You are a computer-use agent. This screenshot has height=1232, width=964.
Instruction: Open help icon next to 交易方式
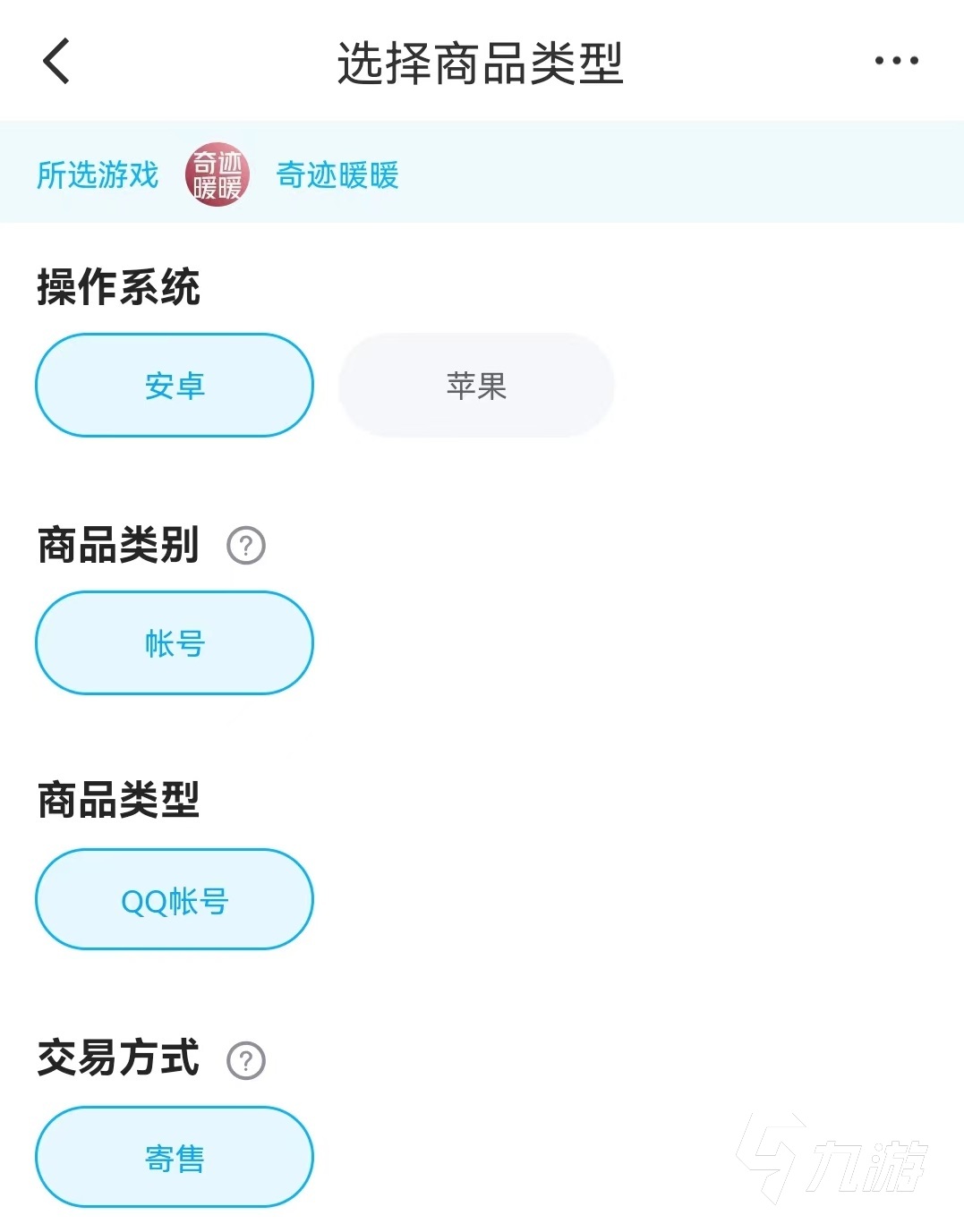coord(246,1061)
